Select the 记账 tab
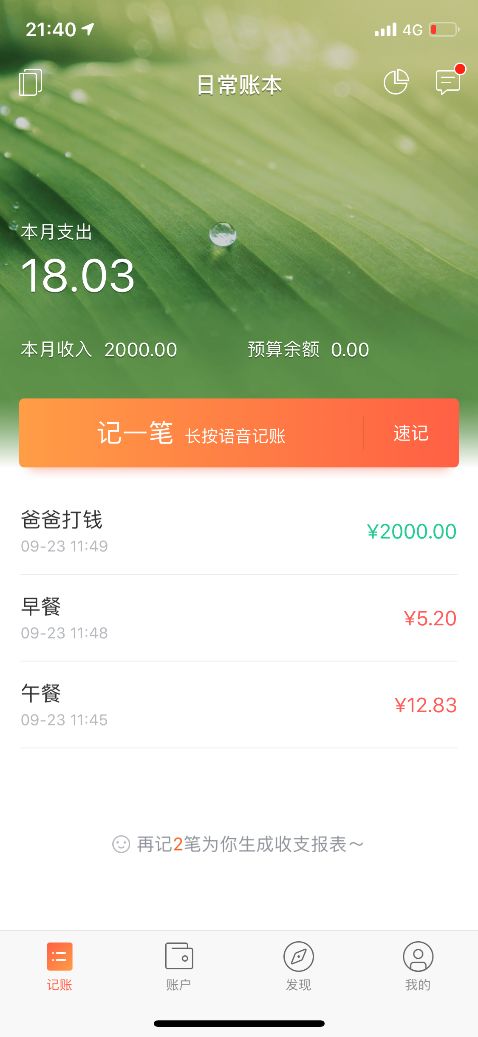 [60, 966]
